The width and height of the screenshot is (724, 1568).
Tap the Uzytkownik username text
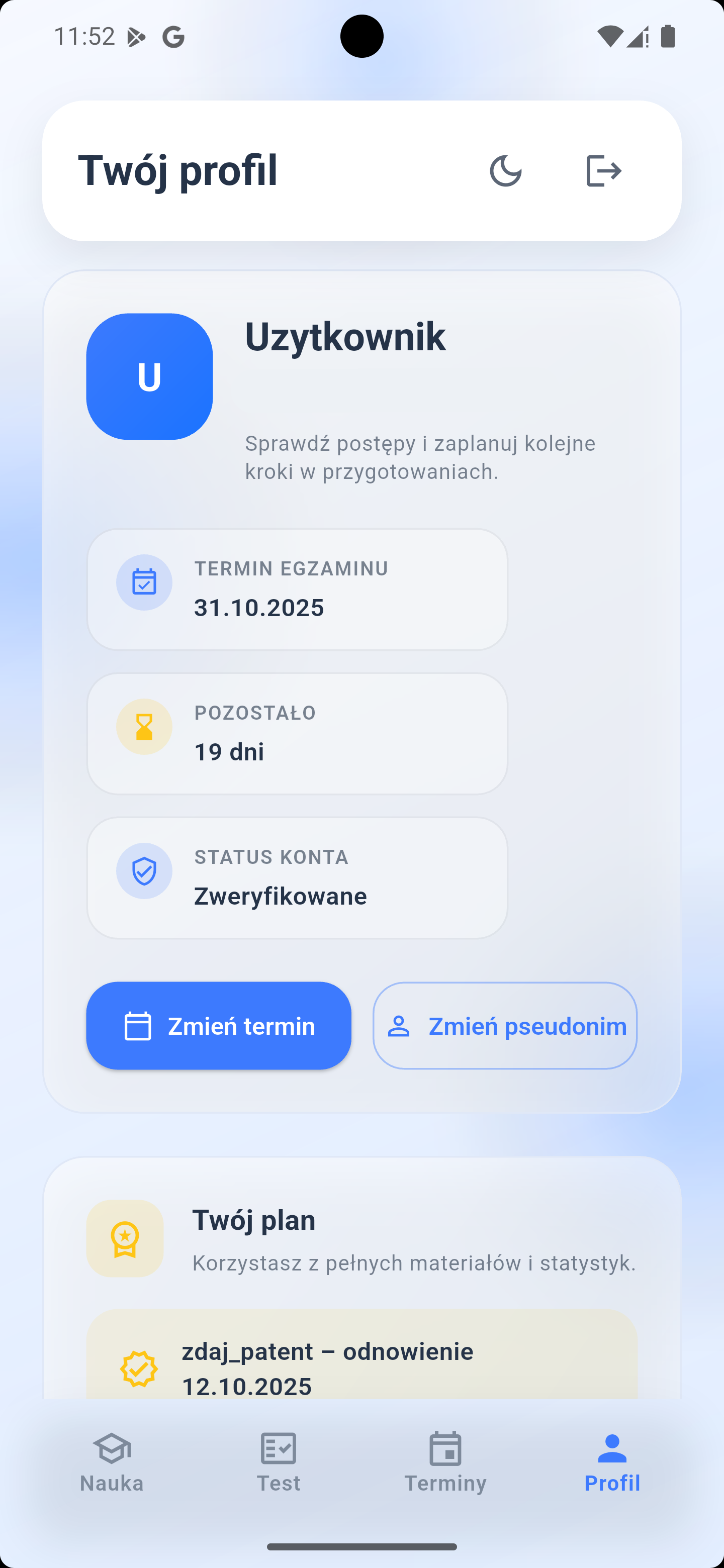tap(345, 337)
